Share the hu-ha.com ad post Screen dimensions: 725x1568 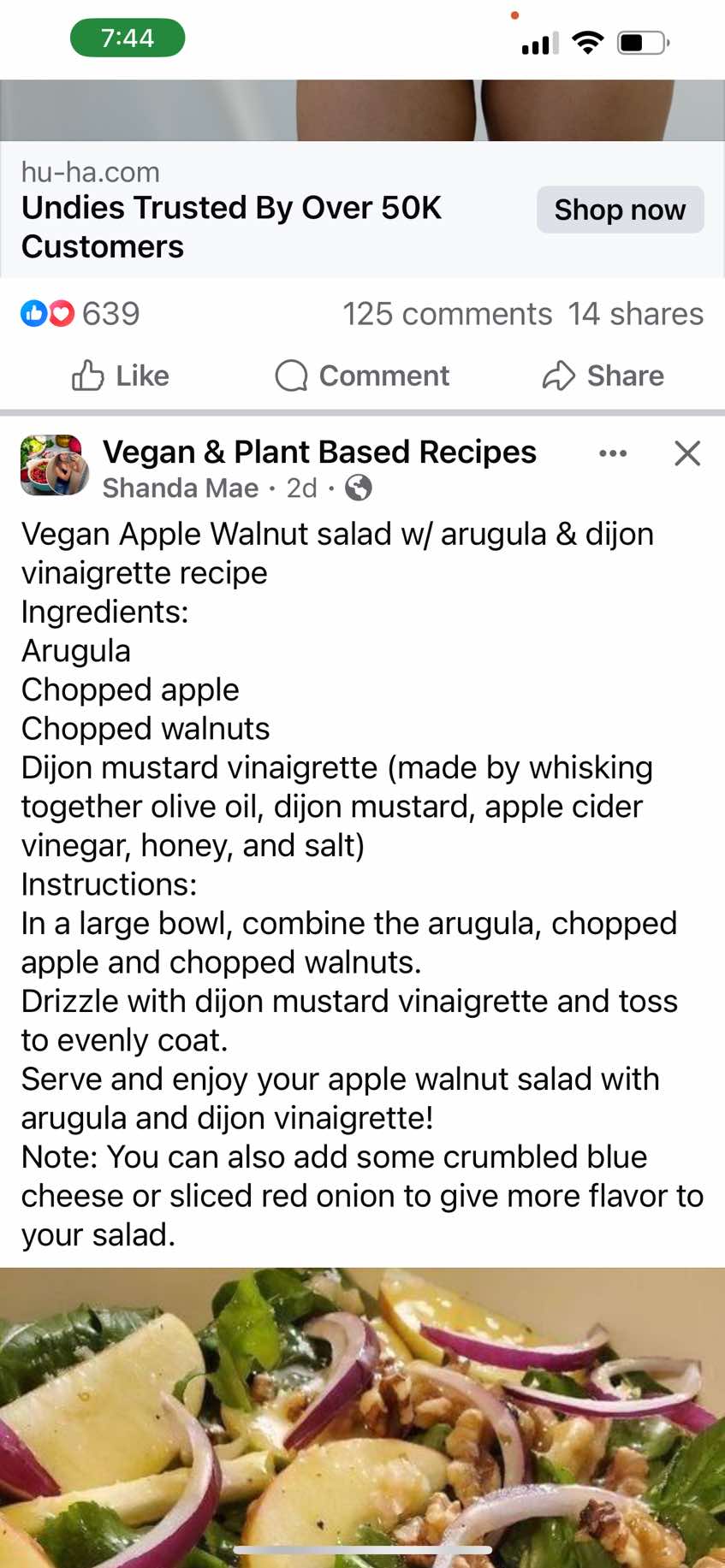point(603,376)
